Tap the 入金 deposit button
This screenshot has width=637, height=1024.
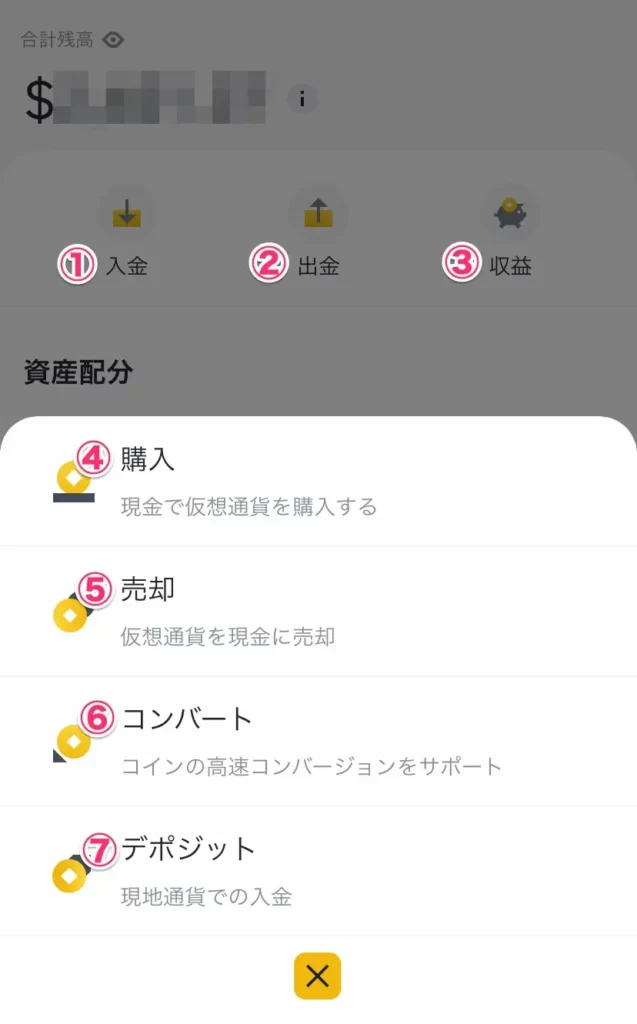(126, 215)
